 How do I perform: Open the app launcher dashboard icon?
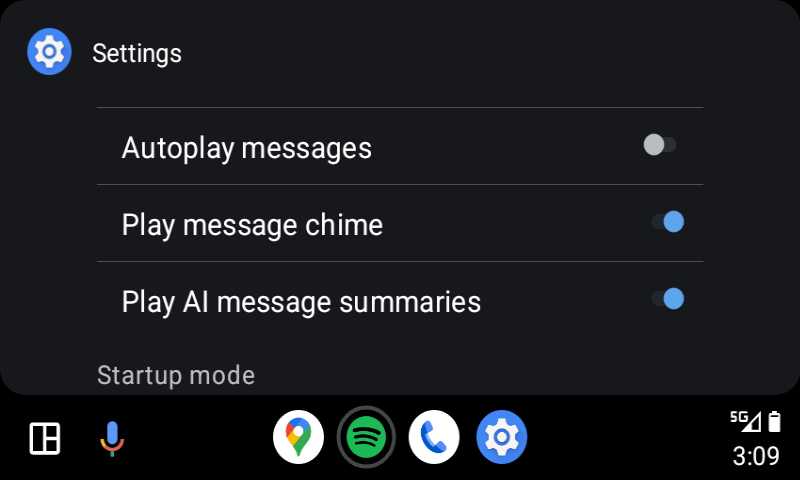pyautogui.click(x=45, y=438)
